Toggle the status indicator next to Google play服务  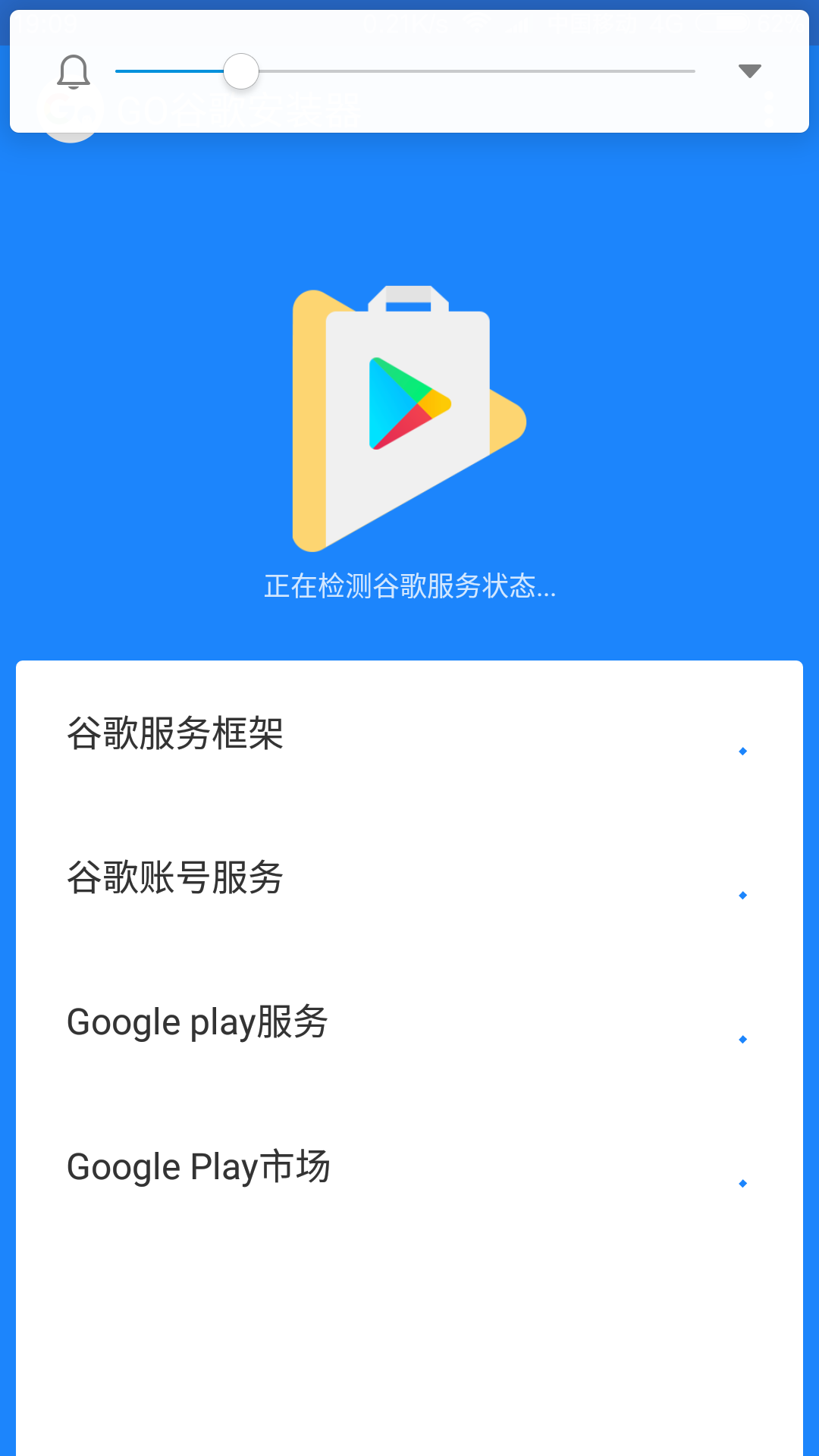(742, 1040)
